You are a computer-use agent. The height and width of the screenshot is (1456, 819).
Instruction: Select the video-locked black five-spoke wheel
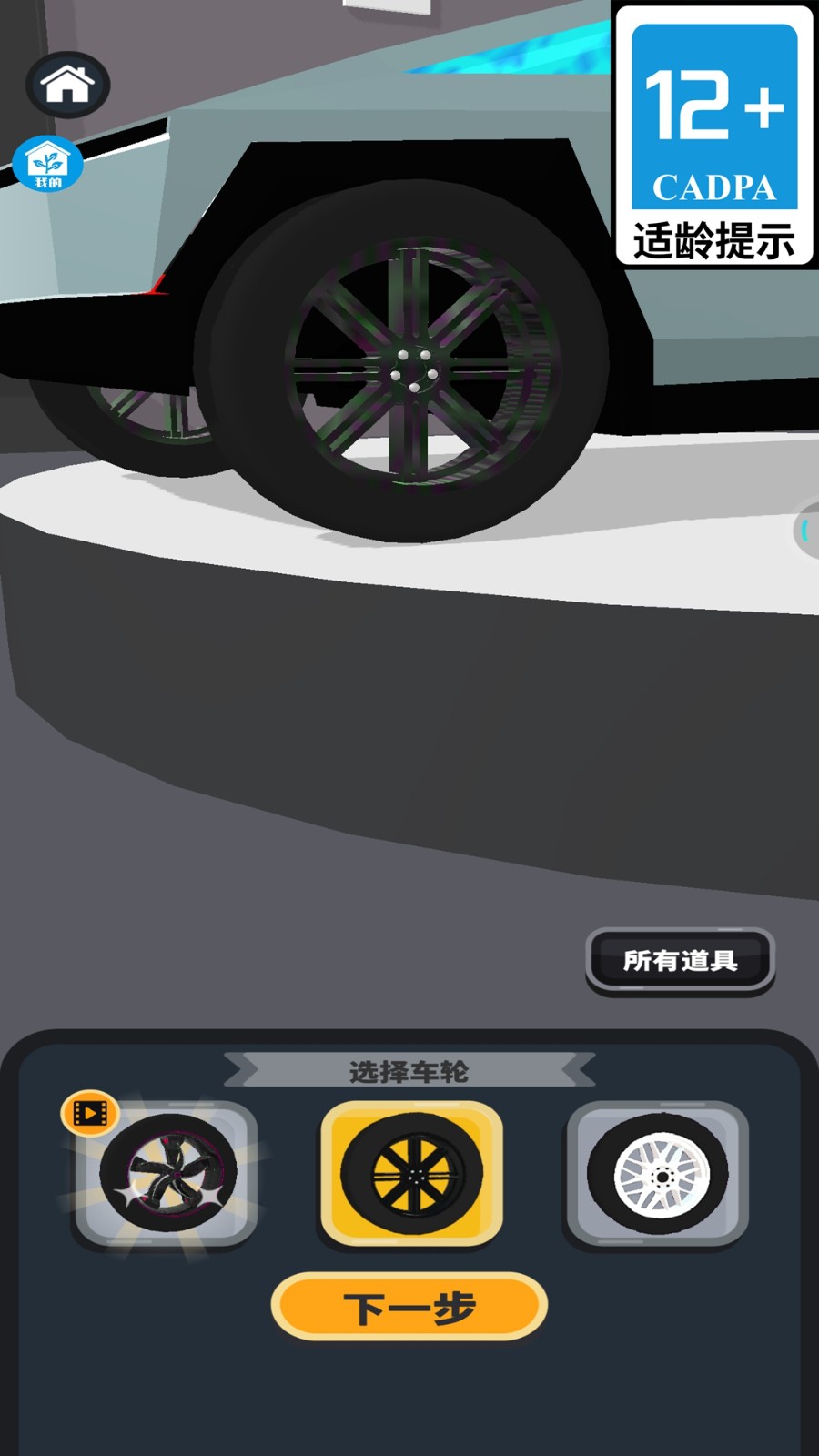click(x=167, y=1173)
